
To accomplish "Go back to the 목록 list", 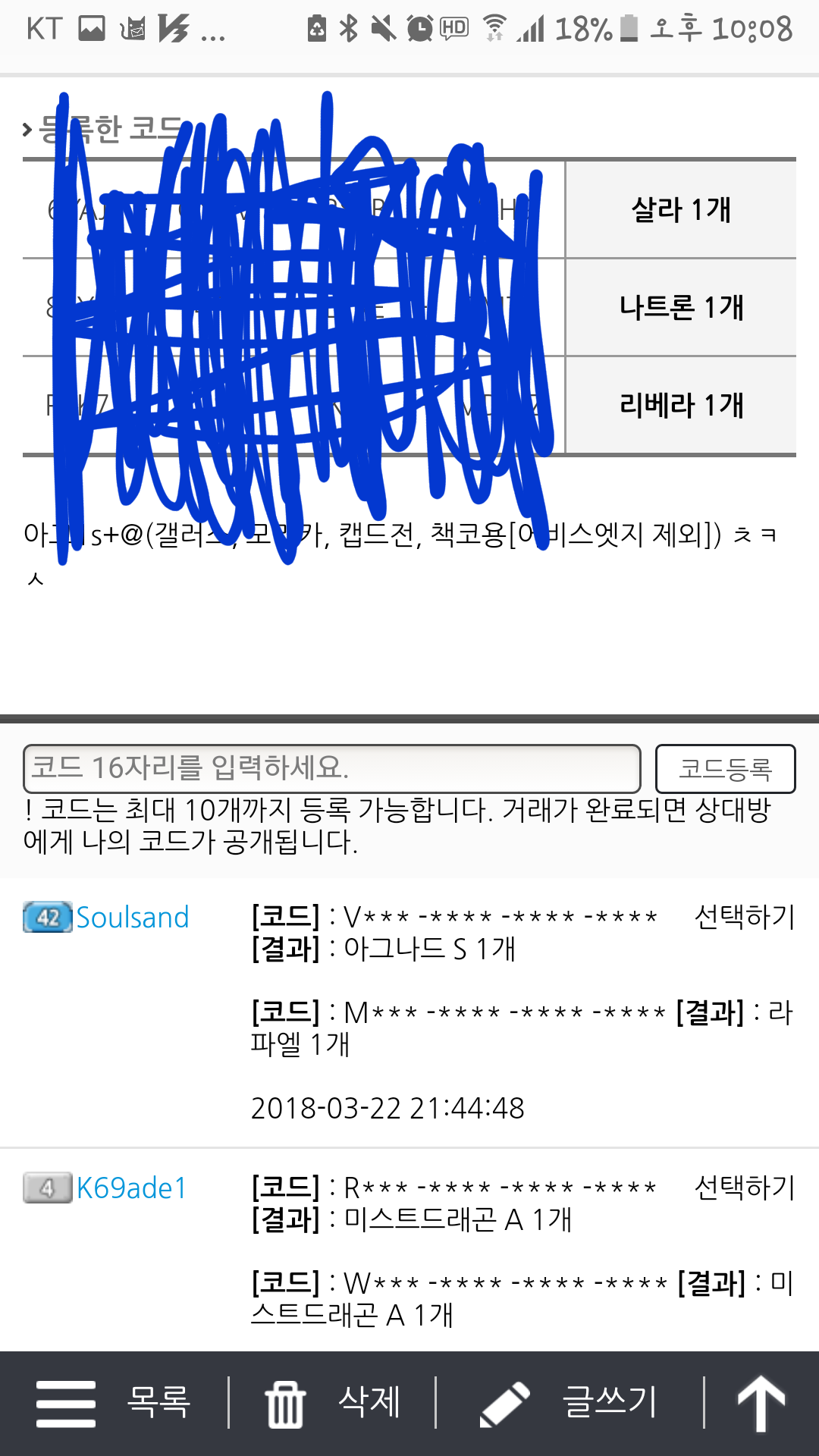I will (114, 1403).
